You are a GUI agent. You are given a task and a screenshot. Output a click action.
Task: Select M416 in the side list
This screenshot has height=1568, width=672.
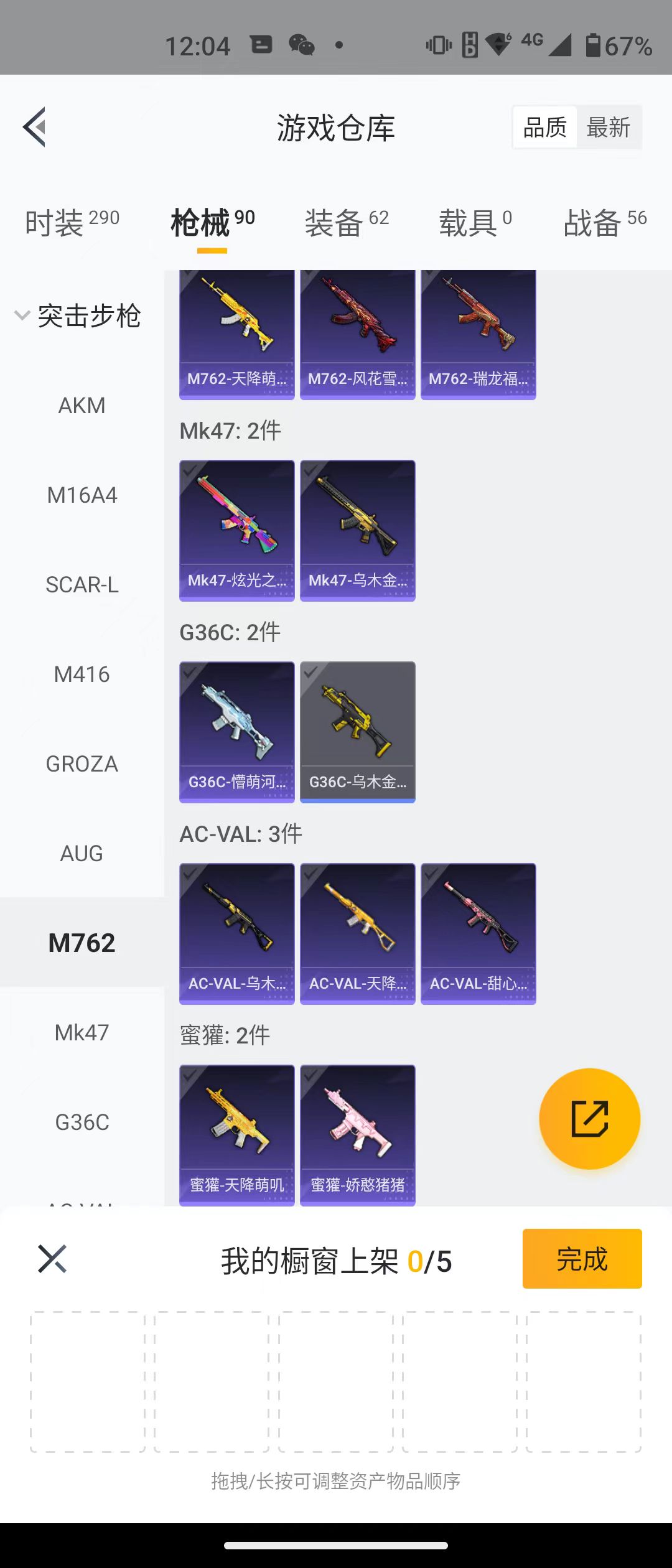point(82,674)
